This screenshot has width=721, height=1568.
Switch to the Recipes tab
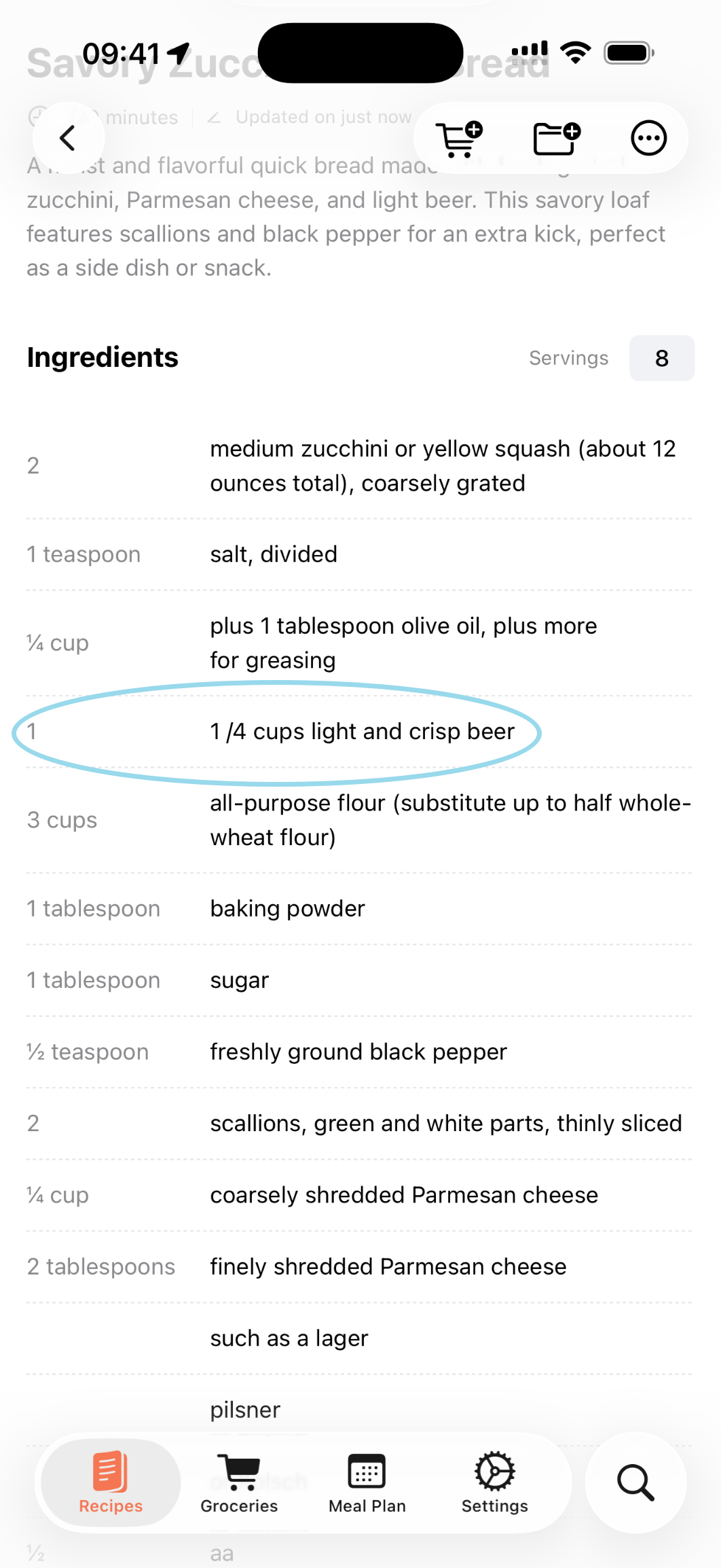(109, 1483)
